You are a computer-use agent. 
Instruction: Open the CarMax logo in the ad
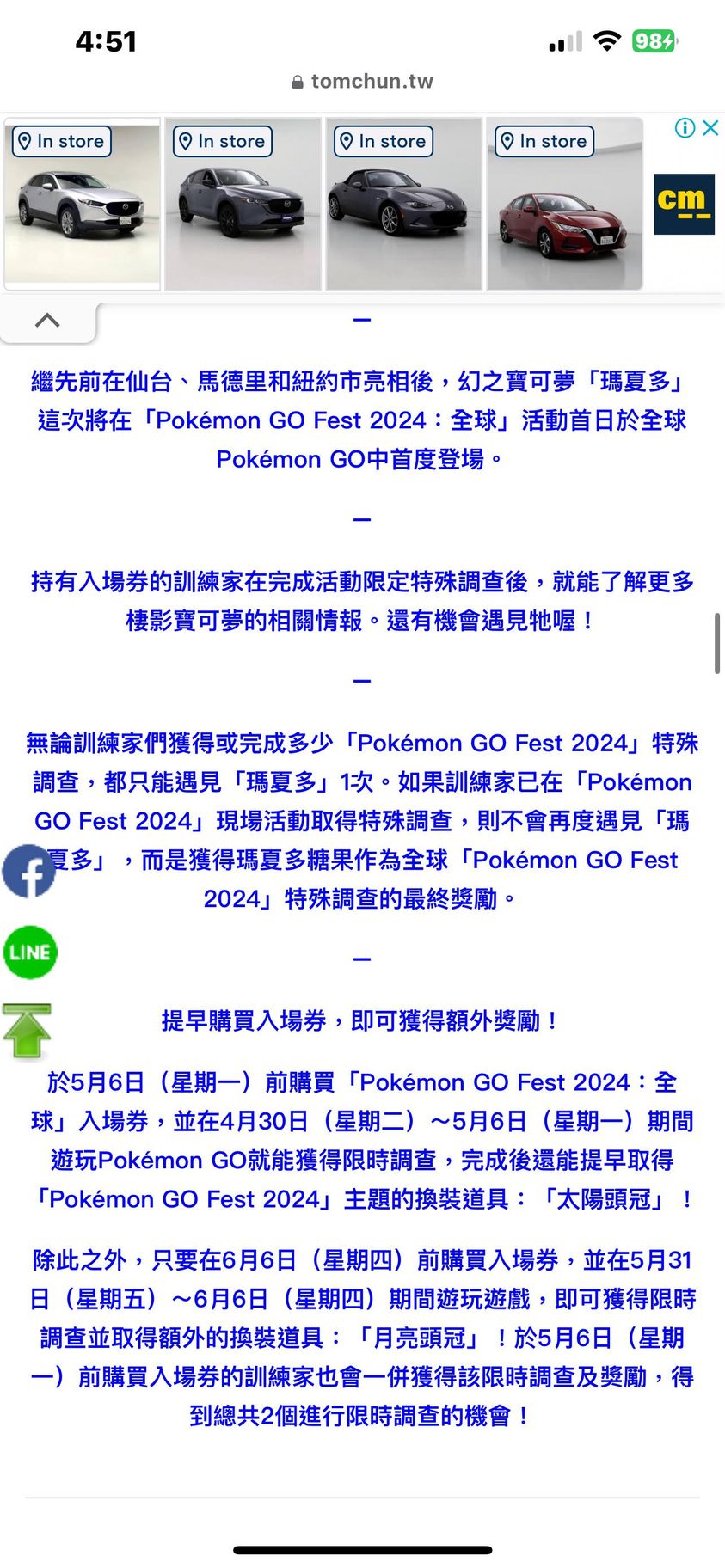pos(684,205)
